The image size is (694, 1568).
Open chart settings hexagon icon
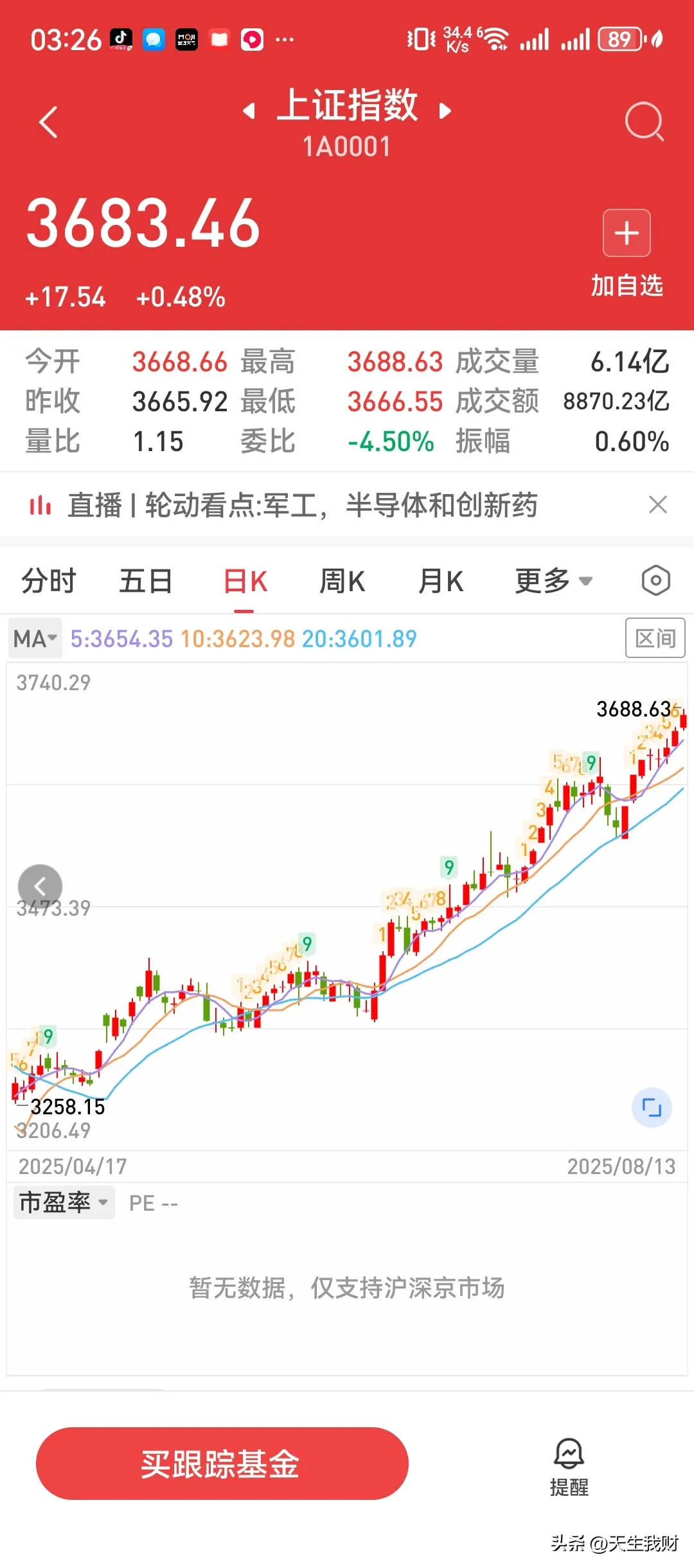(x=655, y=580)
